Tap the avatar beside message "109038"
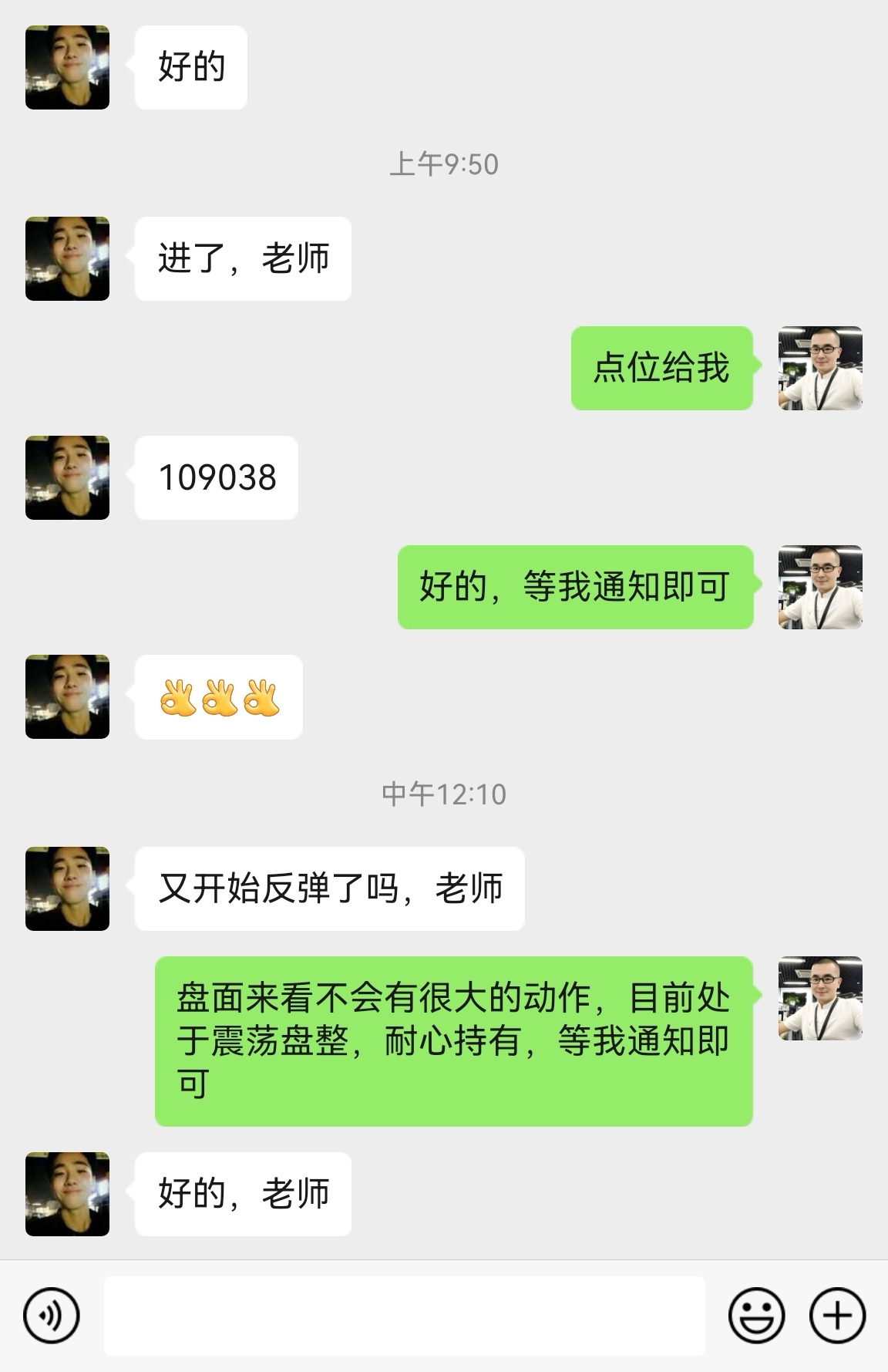Viewport: 888px width, 1372px height. (67, 477)
